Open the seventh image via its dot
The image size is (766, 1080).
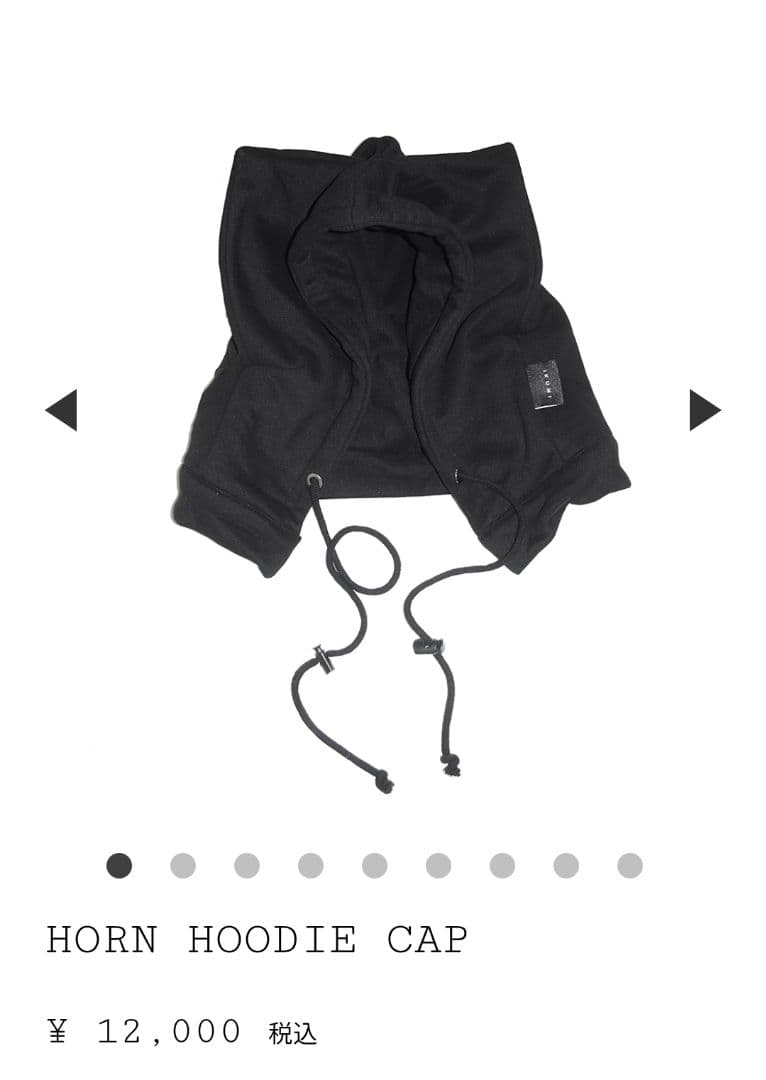tap(502, 866)
